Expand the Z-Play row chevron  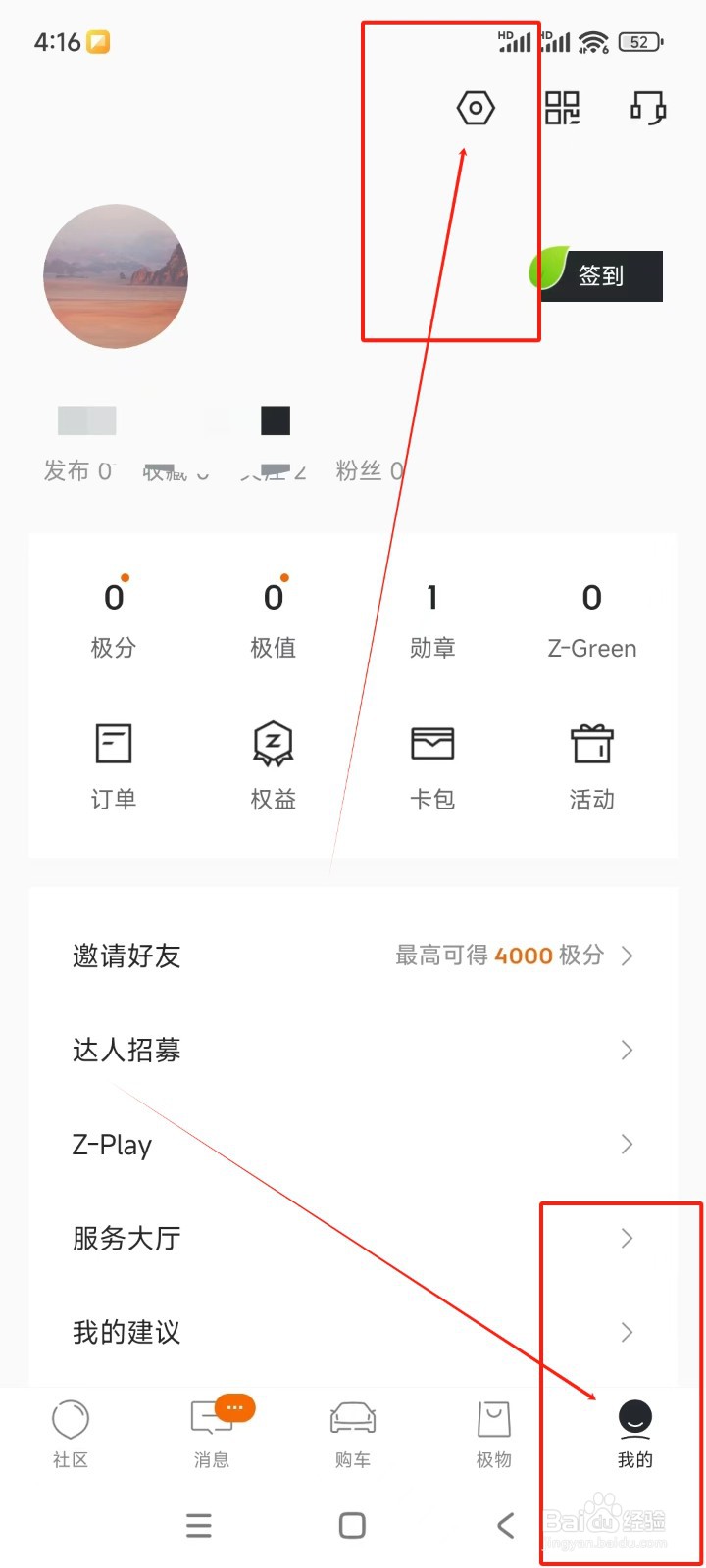coord(627,1144)
